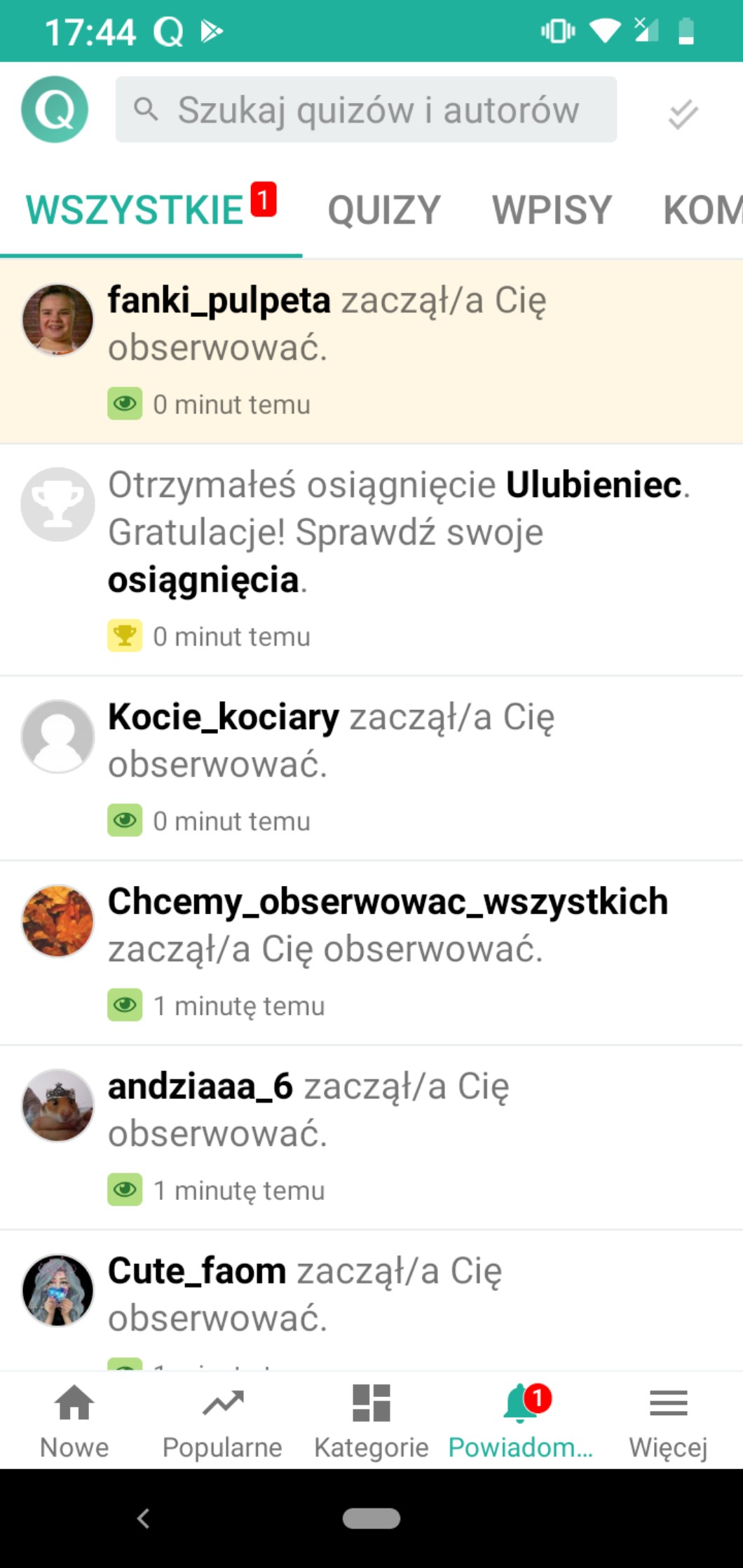
Task: Mark all notifications as read
Action: [x=682, y=114]
